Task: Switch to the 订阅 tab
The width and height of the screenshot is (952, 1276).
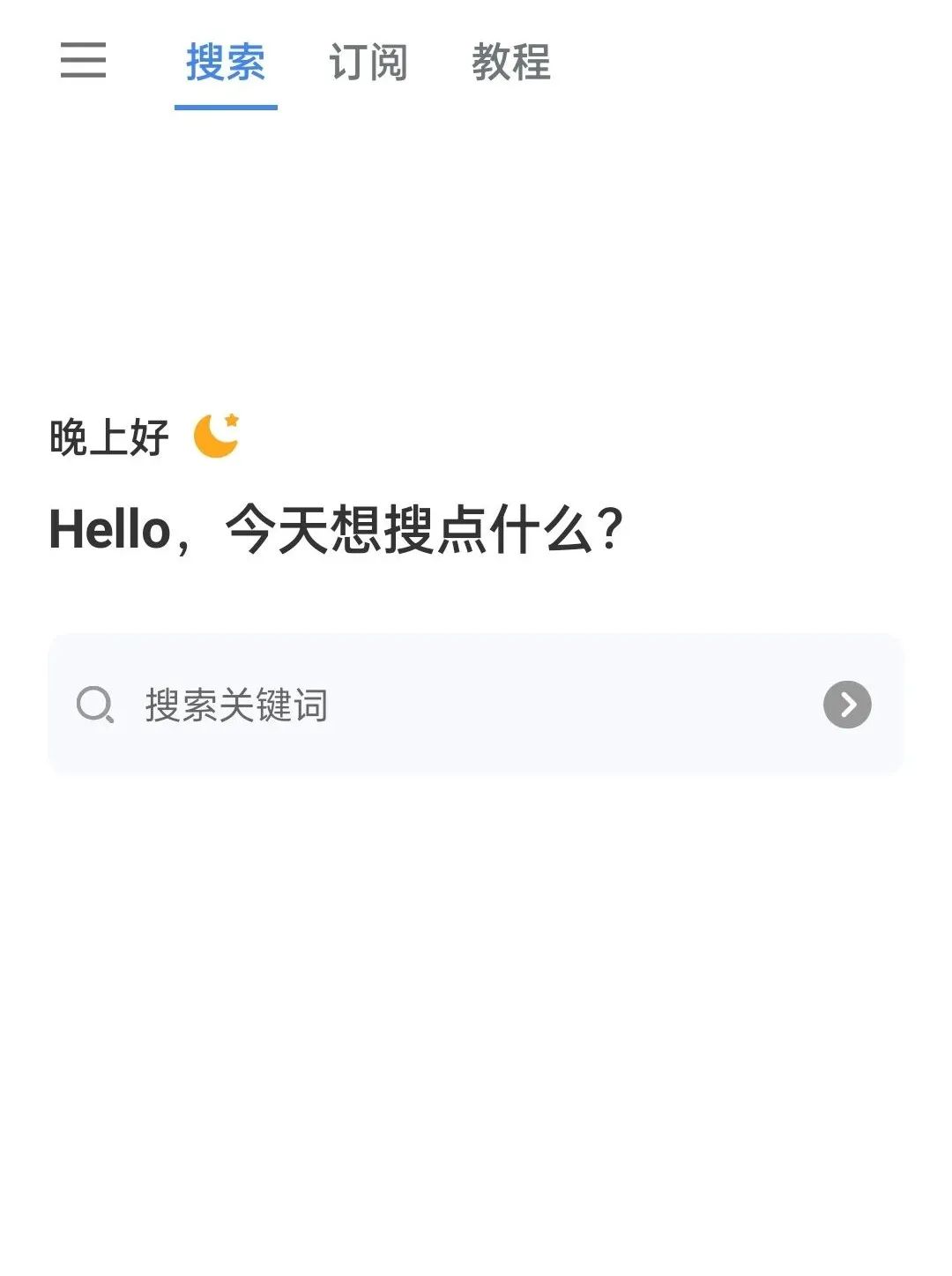Action: tap(368, 63)
